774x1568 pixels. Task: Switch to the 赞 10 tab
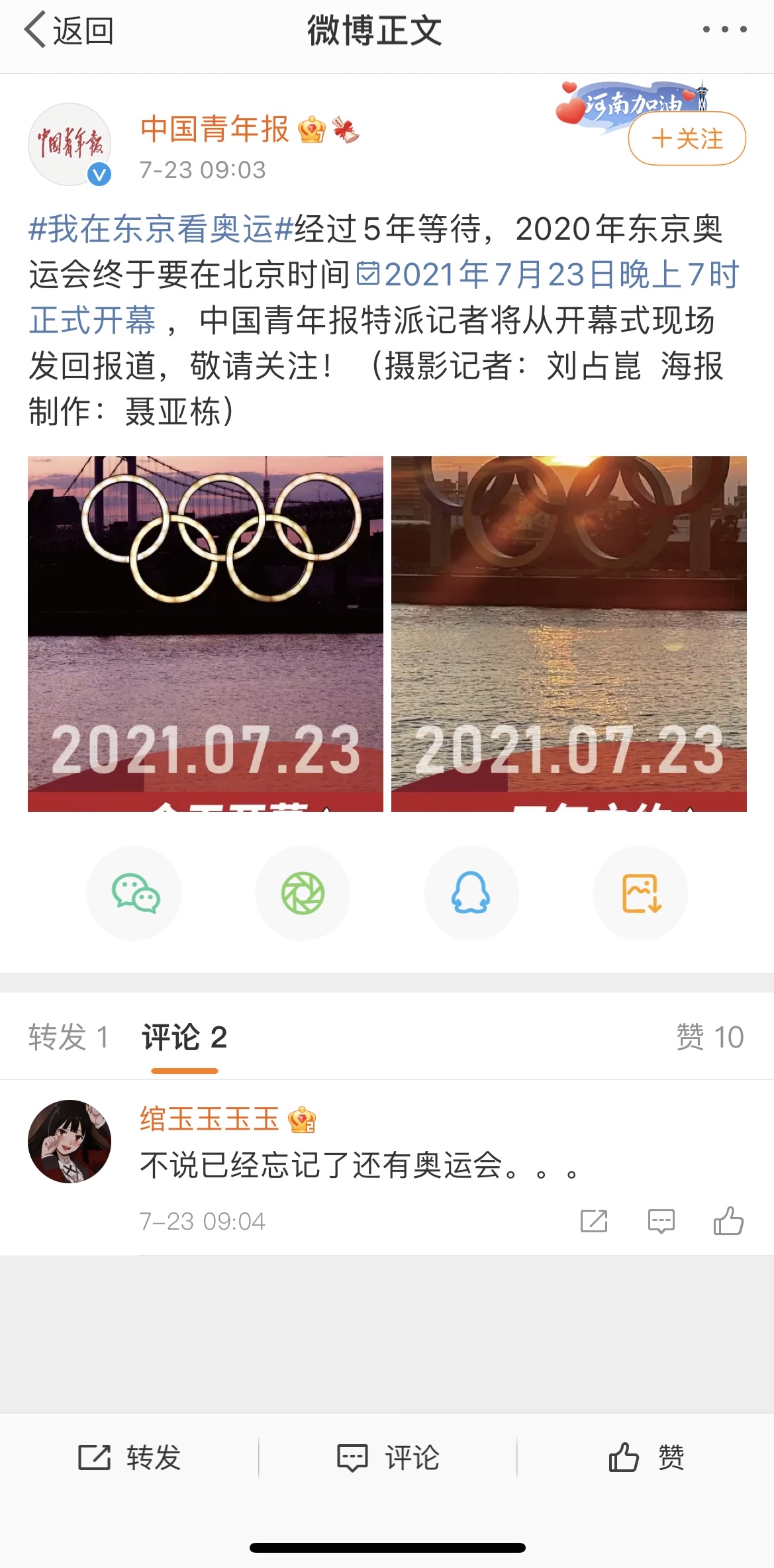point(709,1037)
